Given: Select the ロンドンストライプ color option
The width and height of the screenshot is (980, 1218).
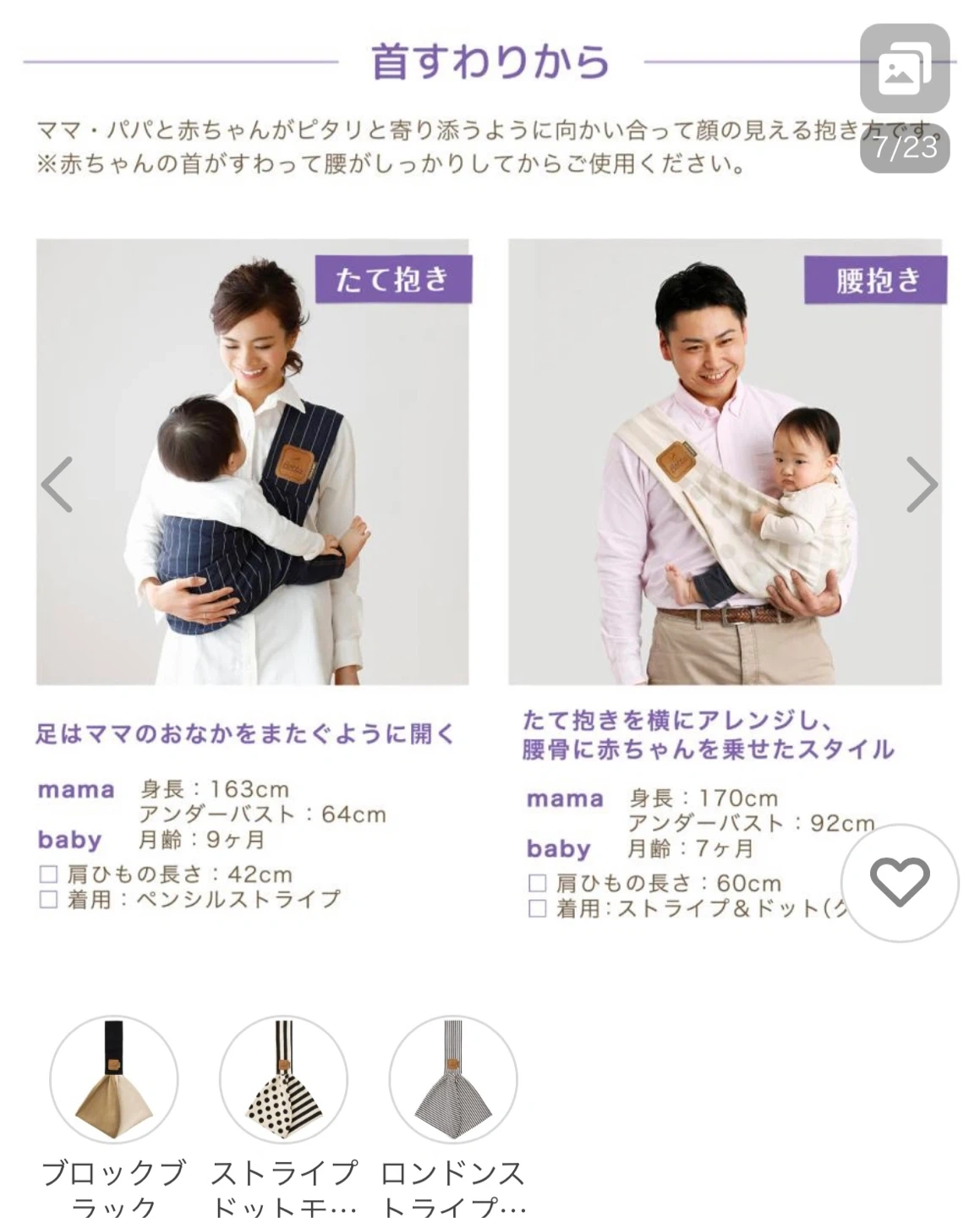Looking at the screenshot, I should click(x=453, y=1080).
